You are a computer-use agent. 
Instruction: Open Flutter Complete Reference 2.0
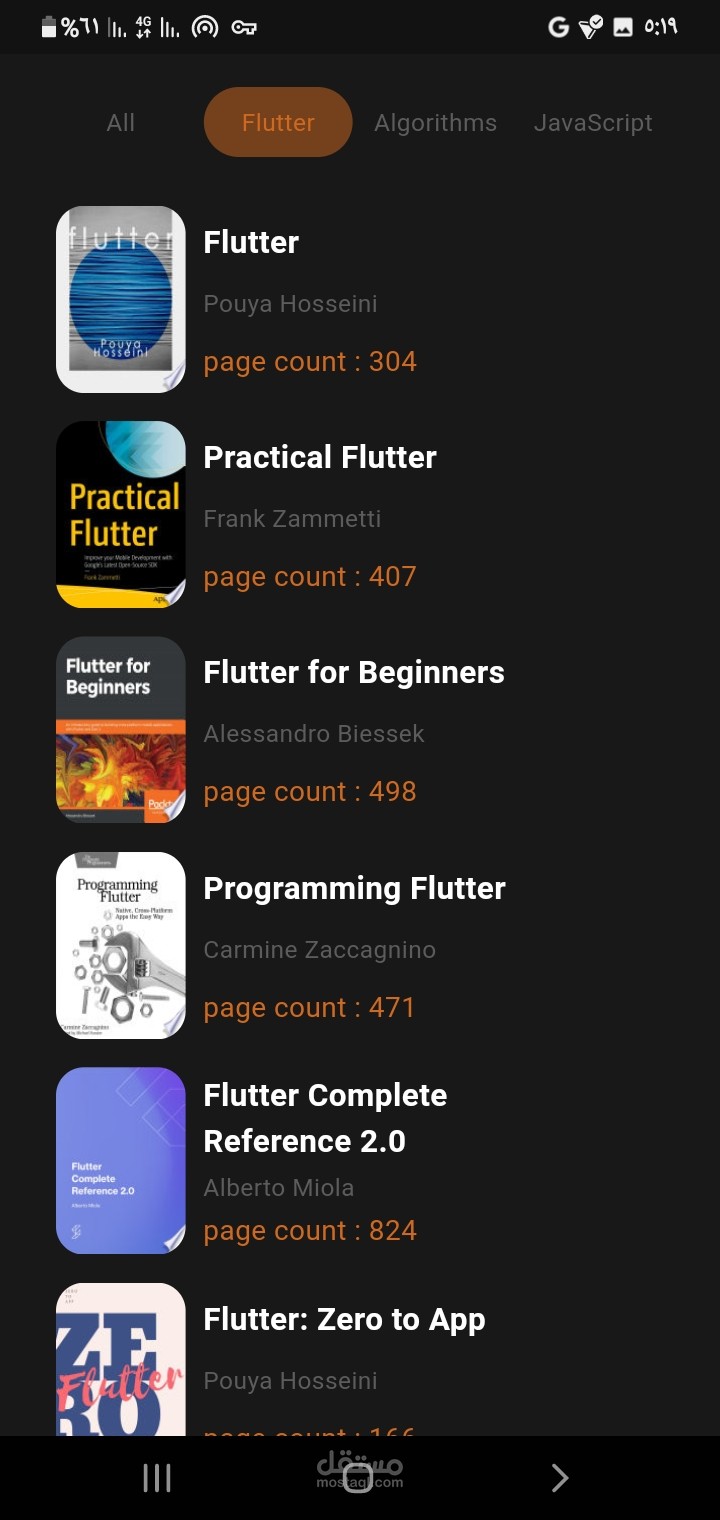pos(360,1161)
